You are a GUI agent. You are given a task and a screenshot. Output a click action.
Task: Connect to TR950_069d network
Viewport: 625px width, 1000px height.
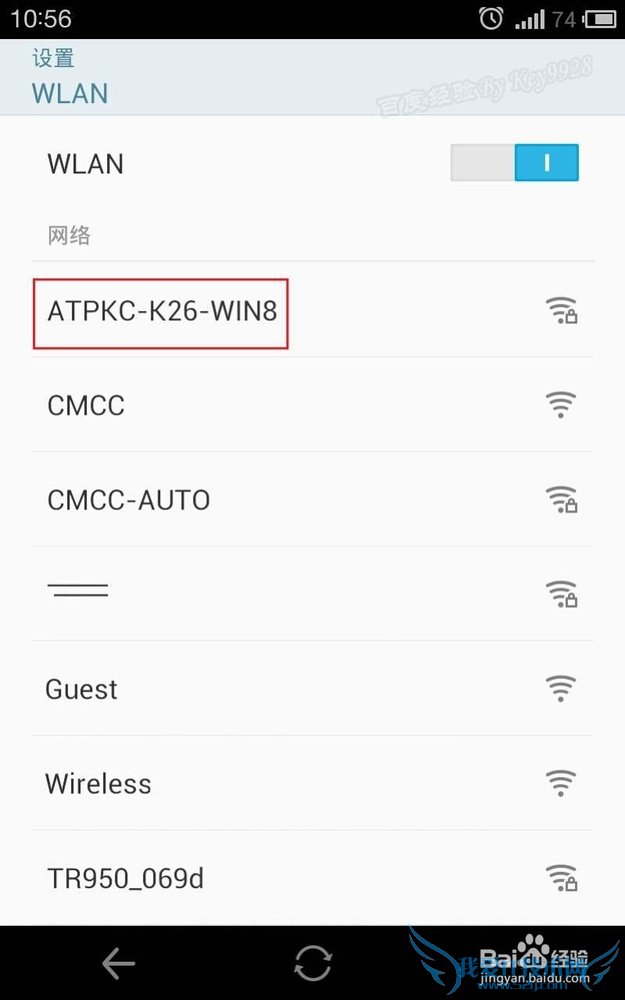(125, 879)
